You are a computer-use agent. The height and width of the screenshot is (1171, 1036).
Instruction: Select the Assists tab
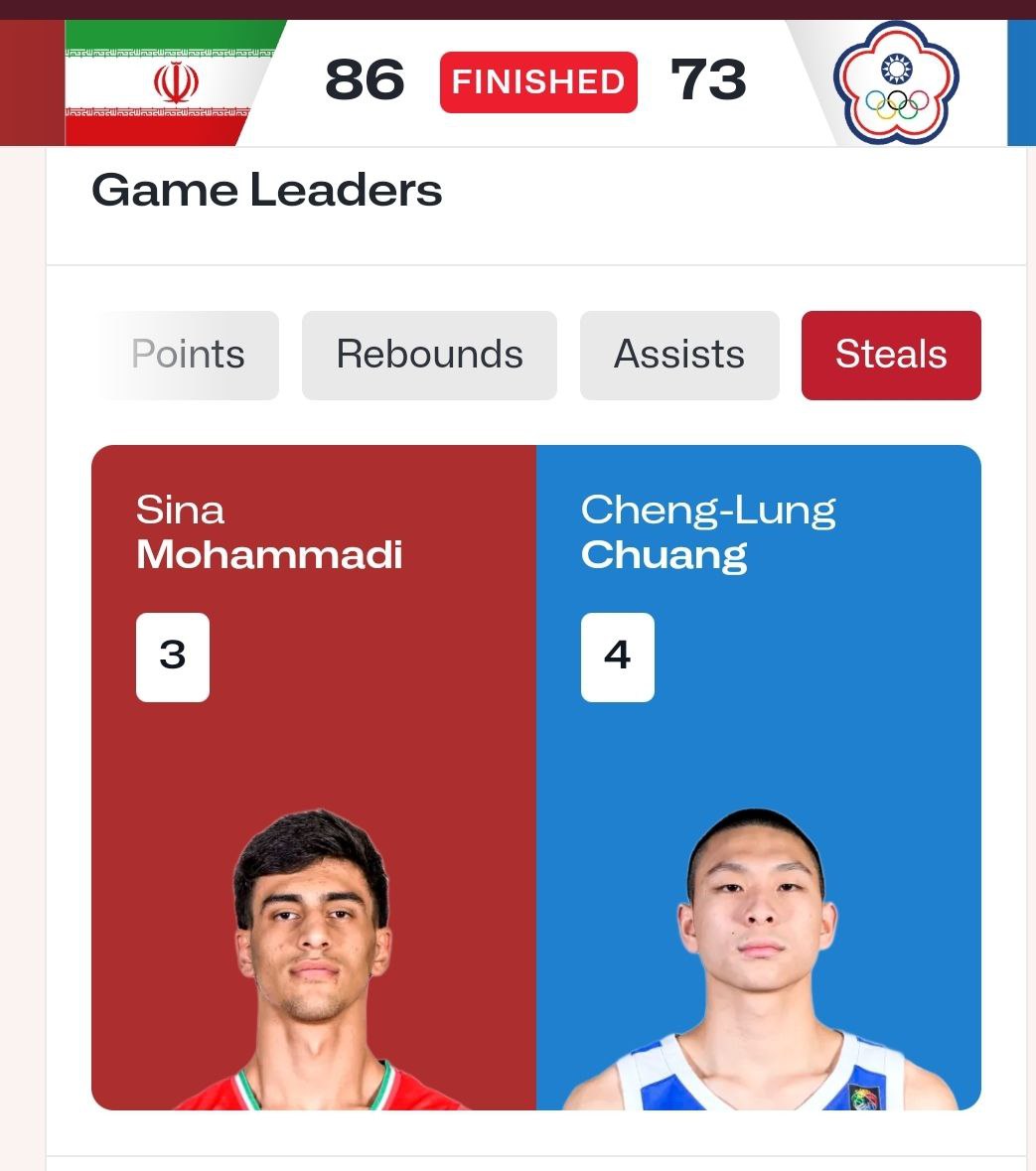click(679, 355)
